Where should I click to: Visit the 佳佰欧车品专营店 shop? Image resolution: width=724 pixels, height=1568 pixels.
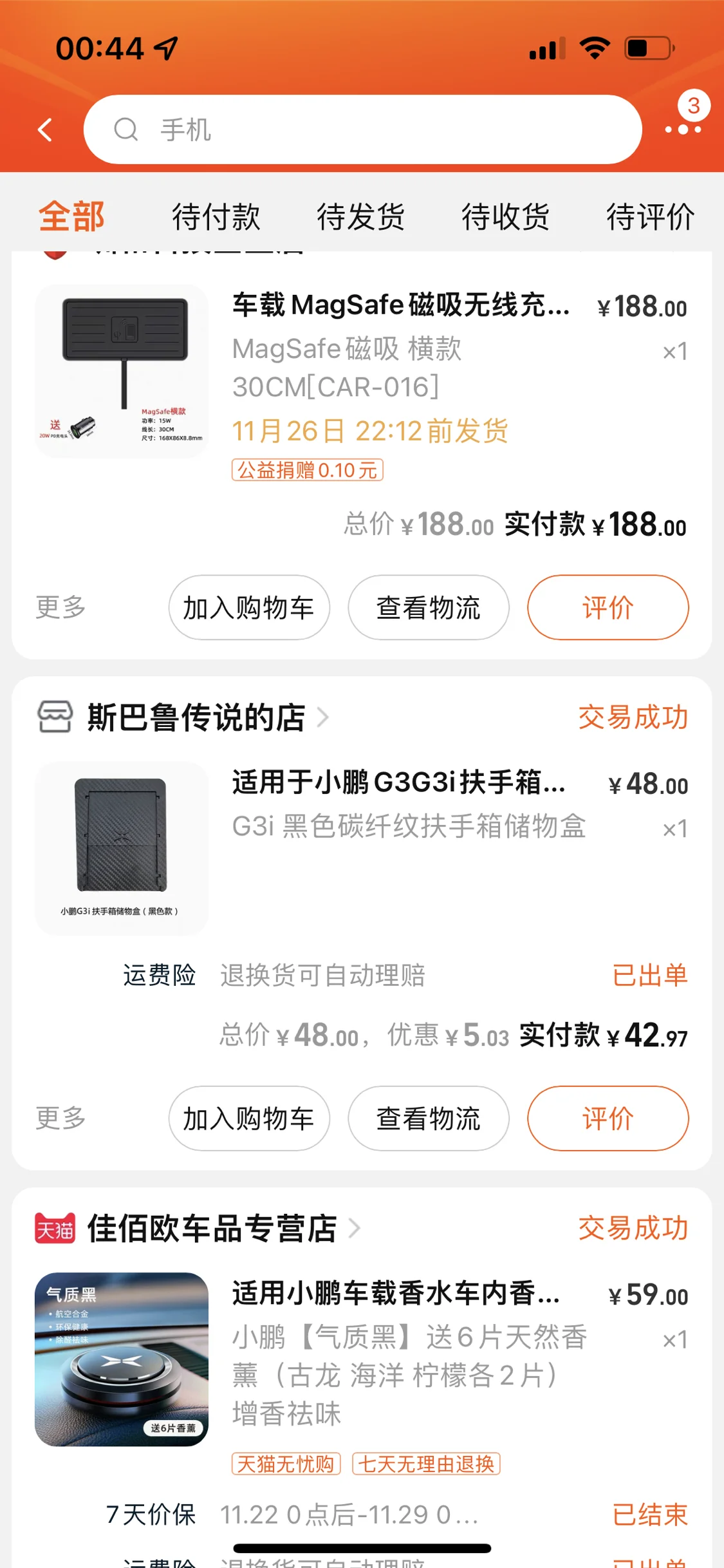[x=212, y=1229]
